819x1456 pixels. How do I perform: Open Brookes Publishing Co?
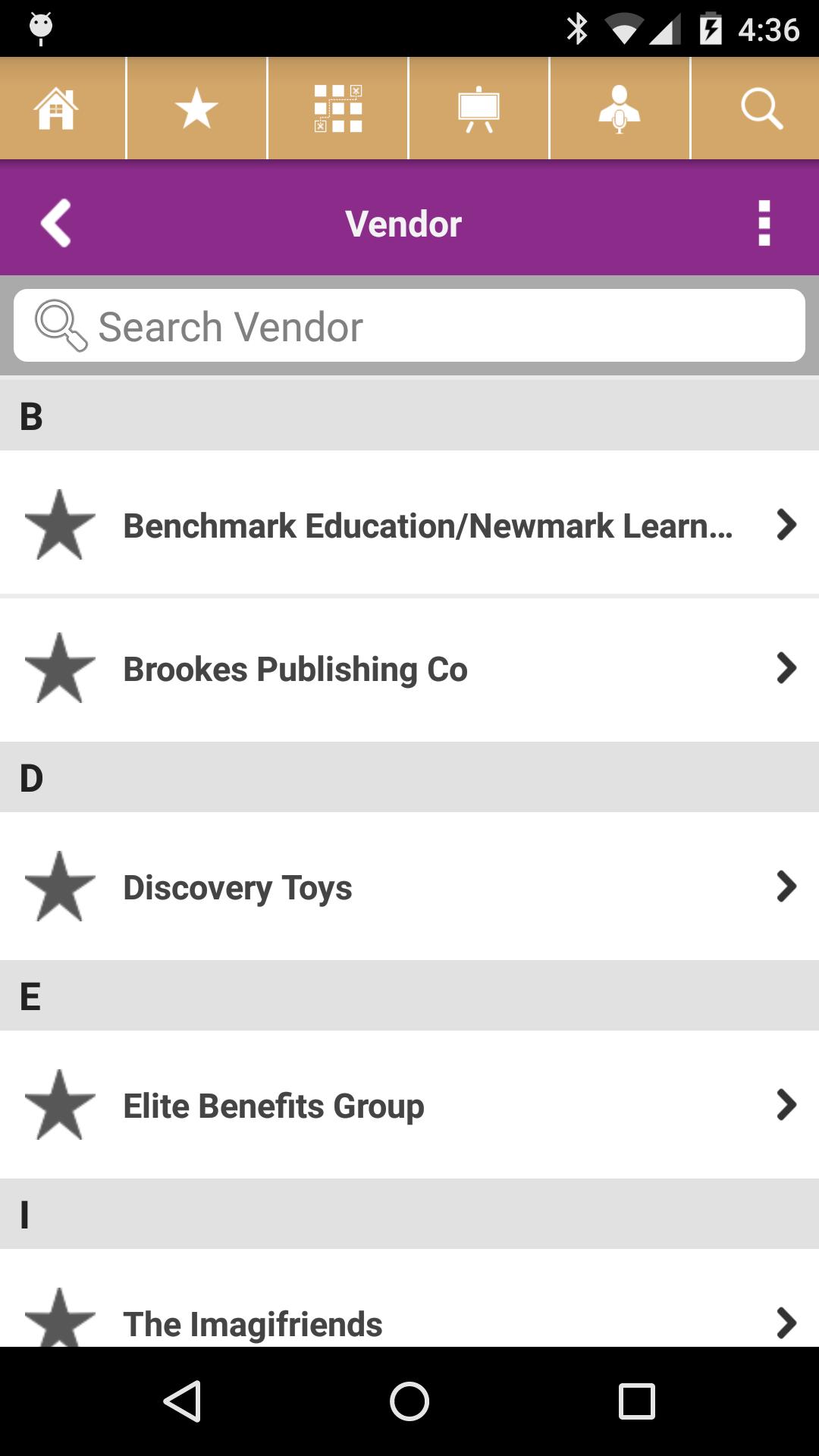coord(409,670)
